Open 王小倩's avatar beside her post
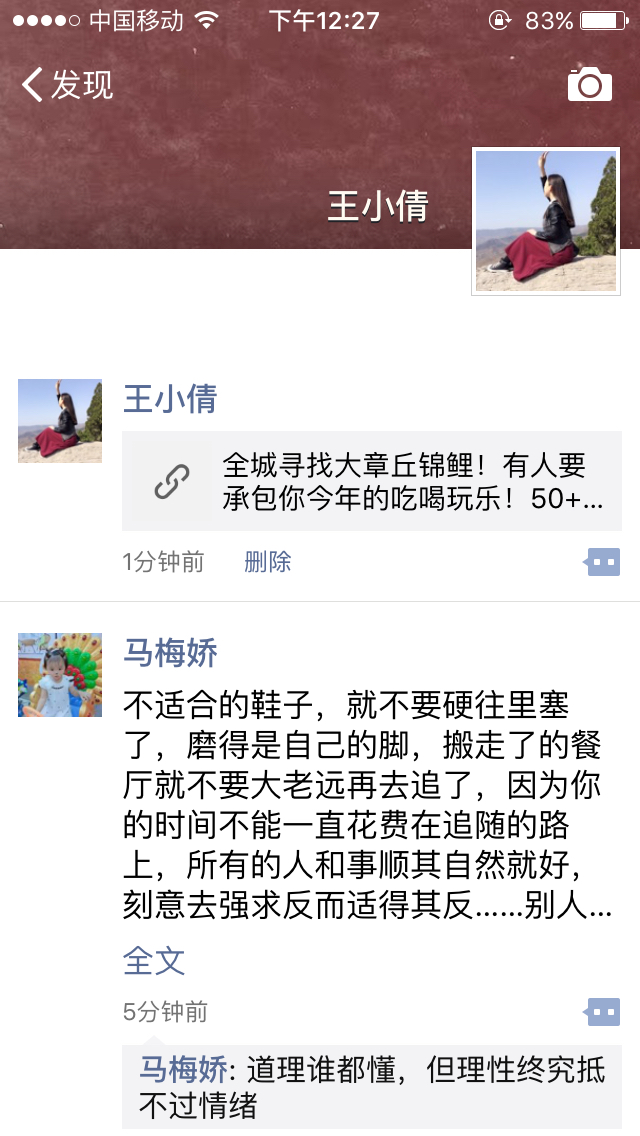640x1136 pixels. pyautogui.click(x=60, y=420)
